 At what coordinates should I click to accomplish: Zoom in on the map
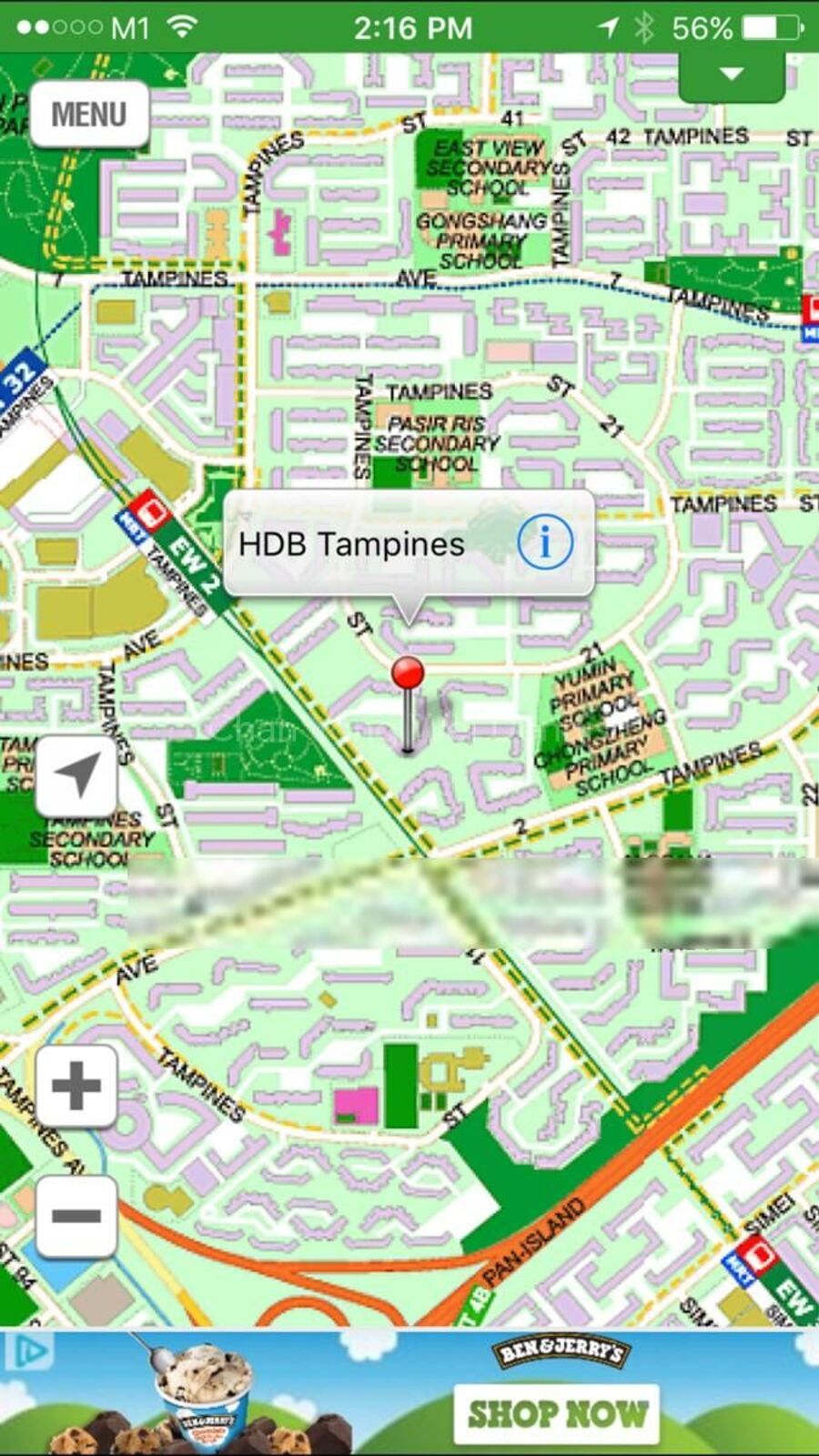[x=76, y=1086]
